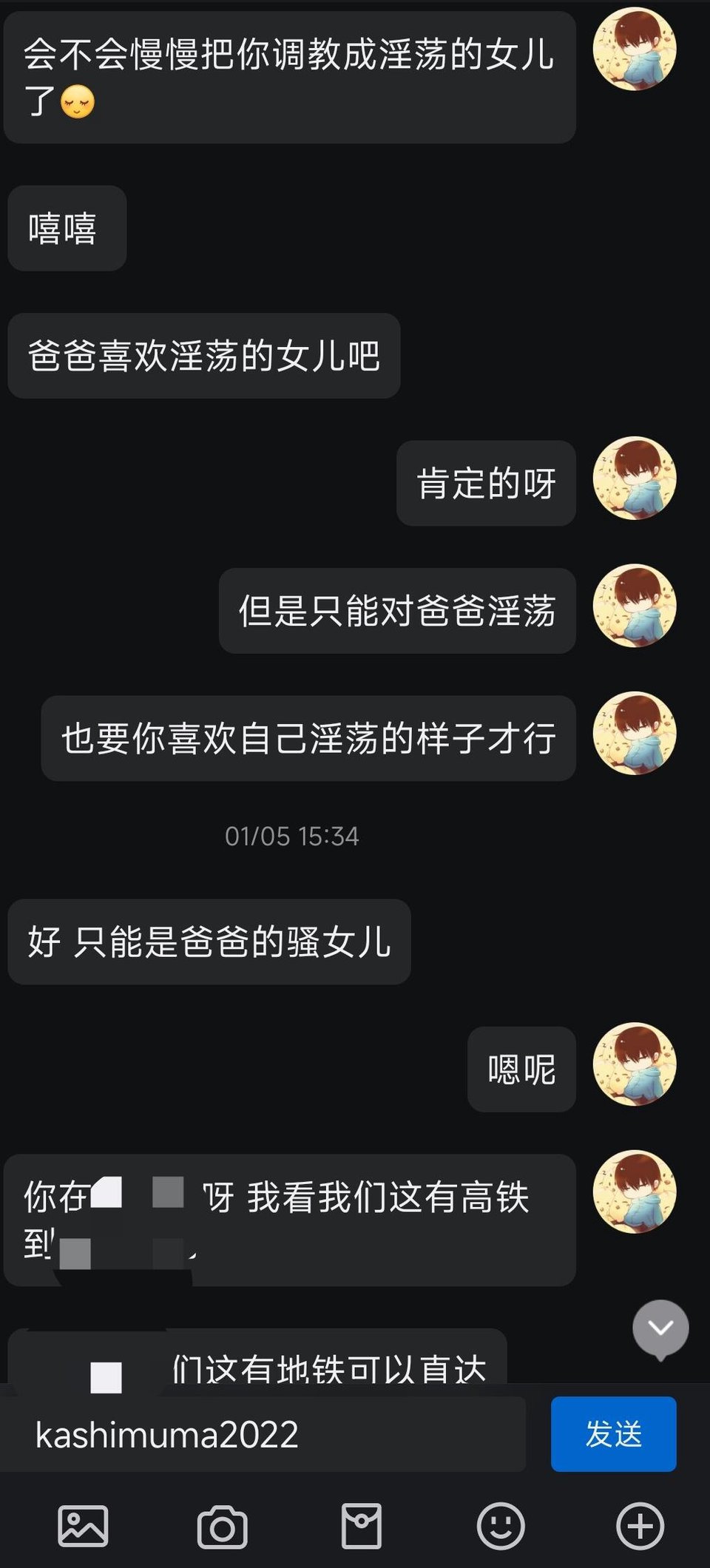Open the plus more options icon
Screen dimensions: 710x1568
click(640, 1526)
